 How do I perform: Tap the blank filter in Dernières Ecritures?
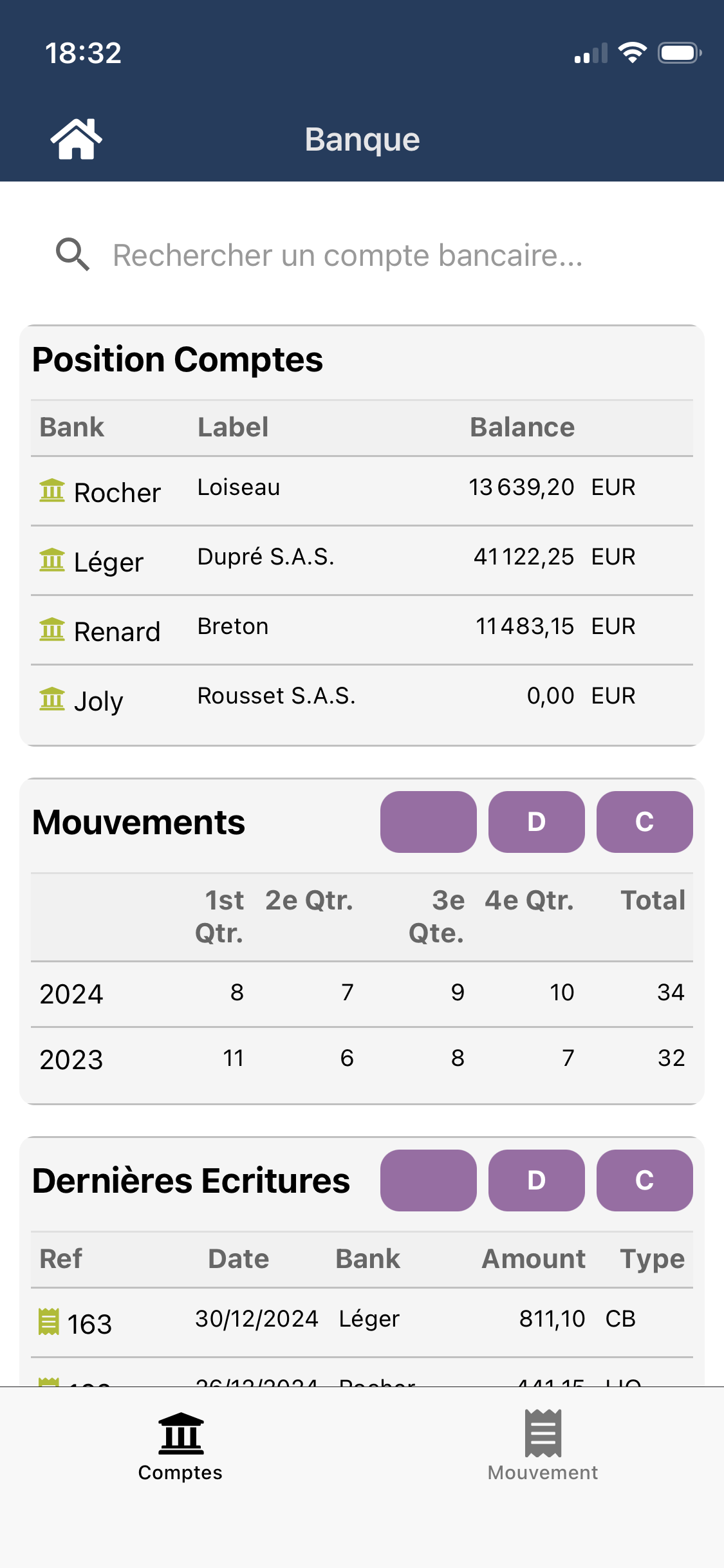(428, 1181)
